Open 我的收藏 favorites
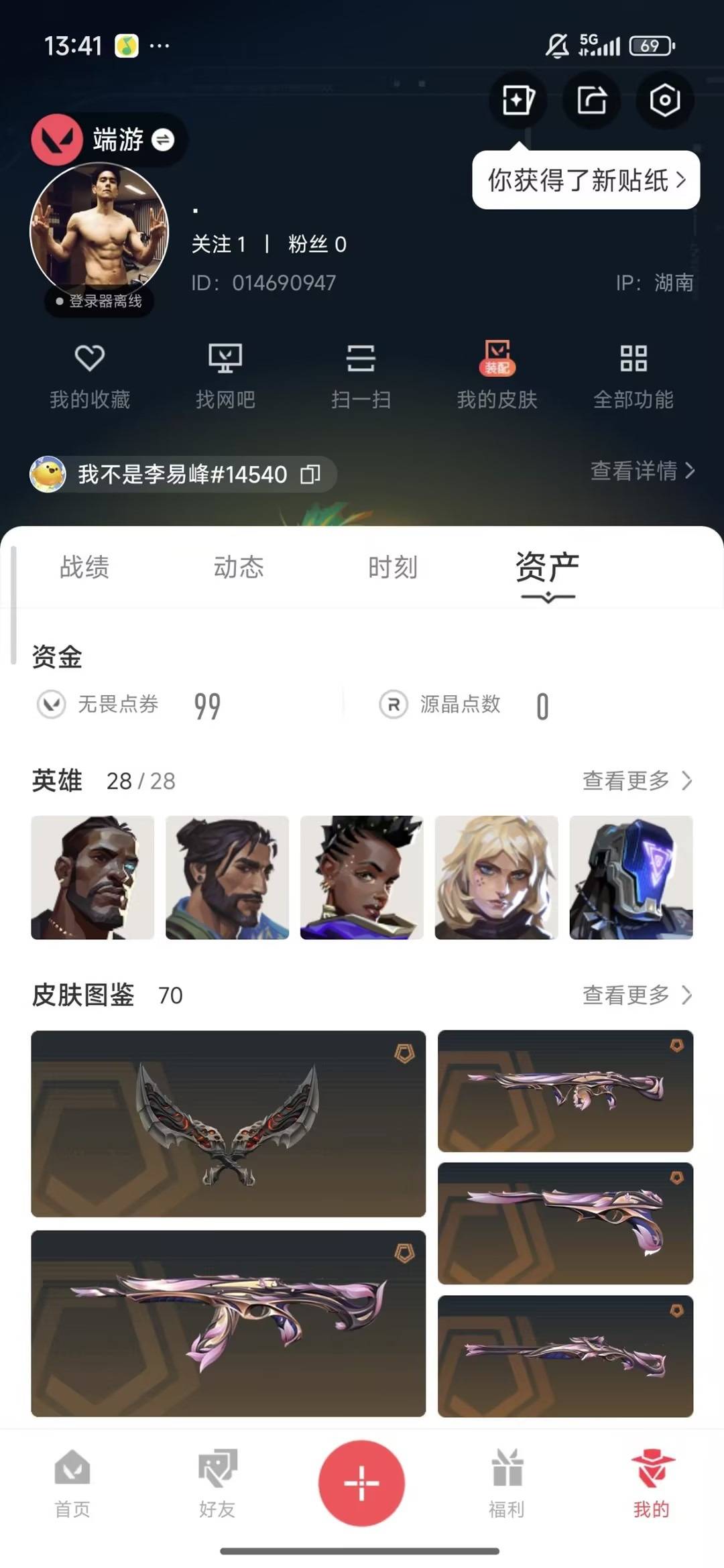The image size is (724, 1568). 89,375
